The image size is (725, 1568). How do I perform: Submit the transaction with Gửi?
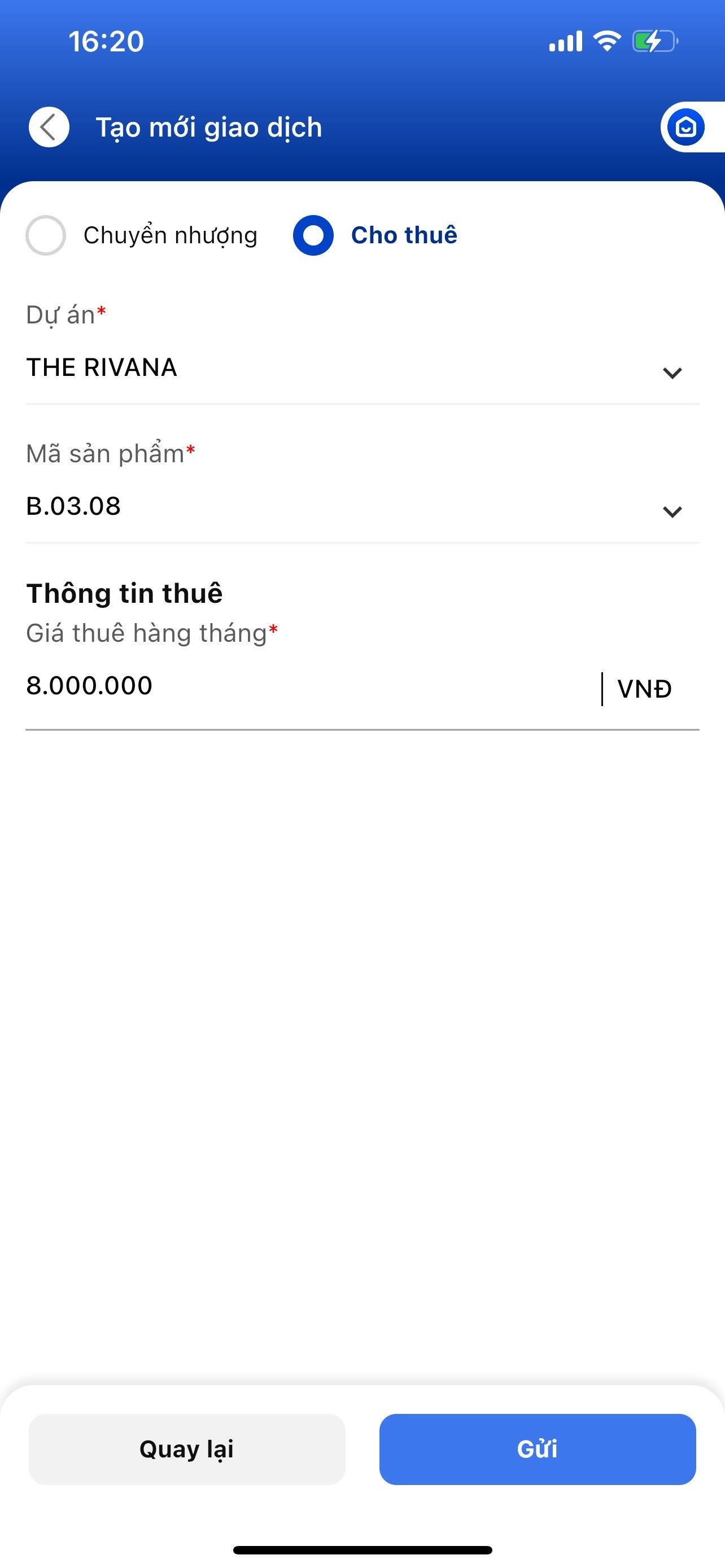coord(538,1449)
